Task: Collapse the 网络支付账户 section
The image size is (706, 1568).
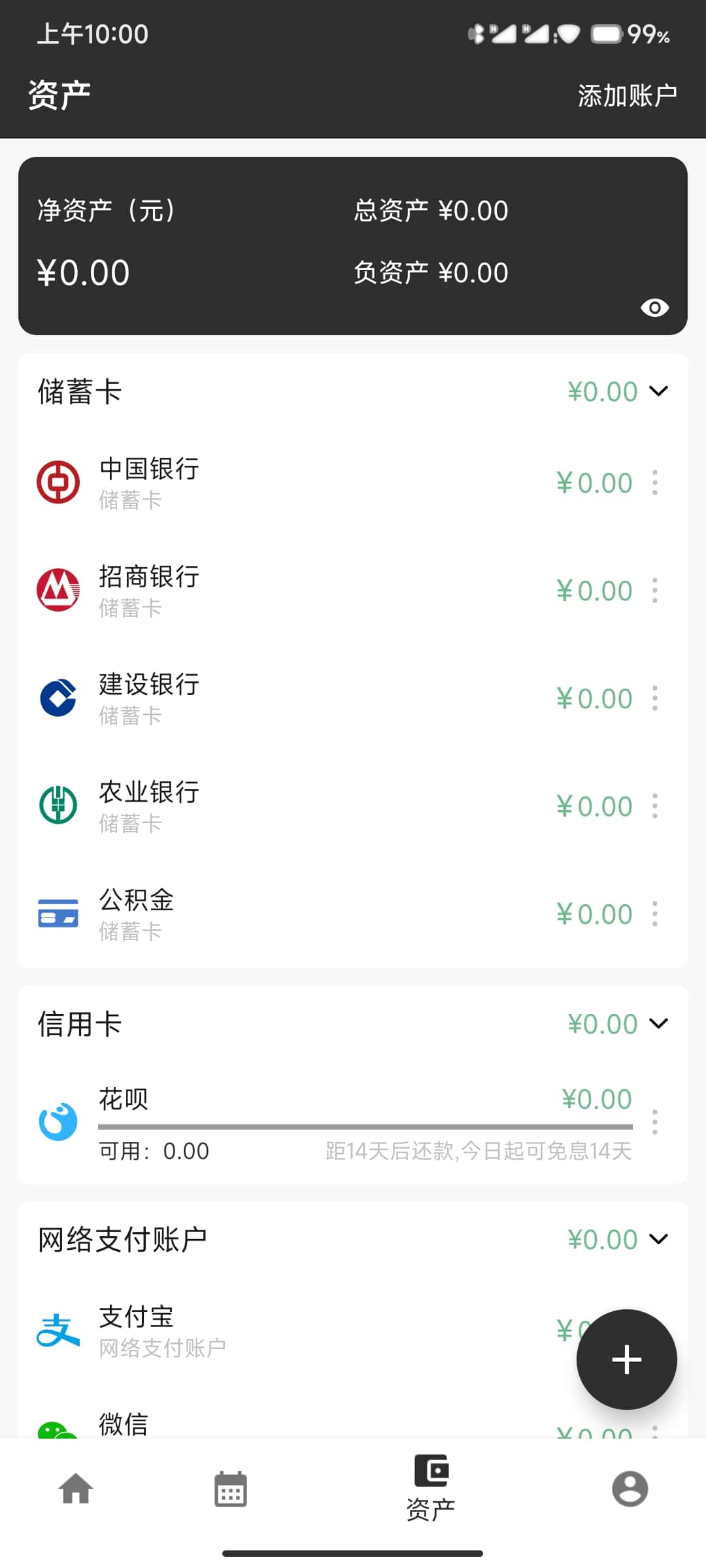Action: click(x=658, y=1239)
